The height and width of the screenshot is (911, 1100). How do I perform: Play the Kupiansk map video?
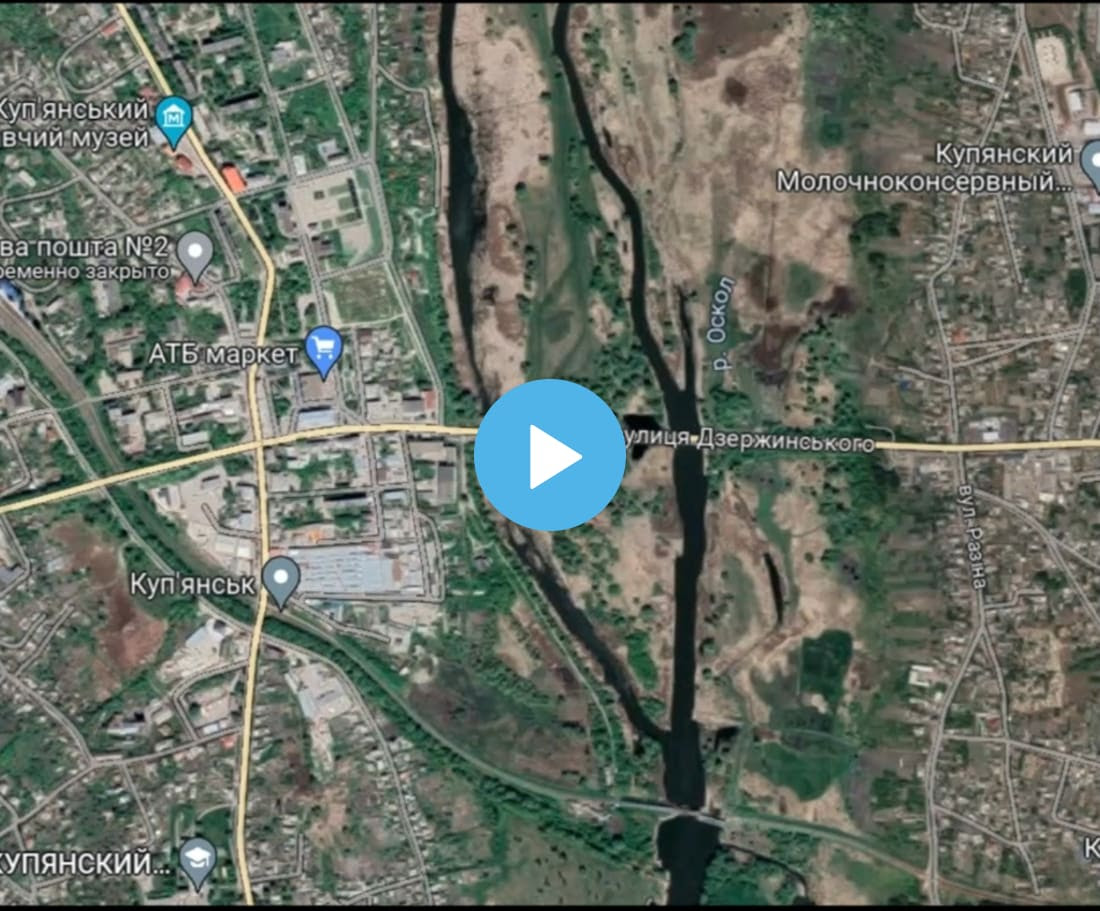(550, 455)
